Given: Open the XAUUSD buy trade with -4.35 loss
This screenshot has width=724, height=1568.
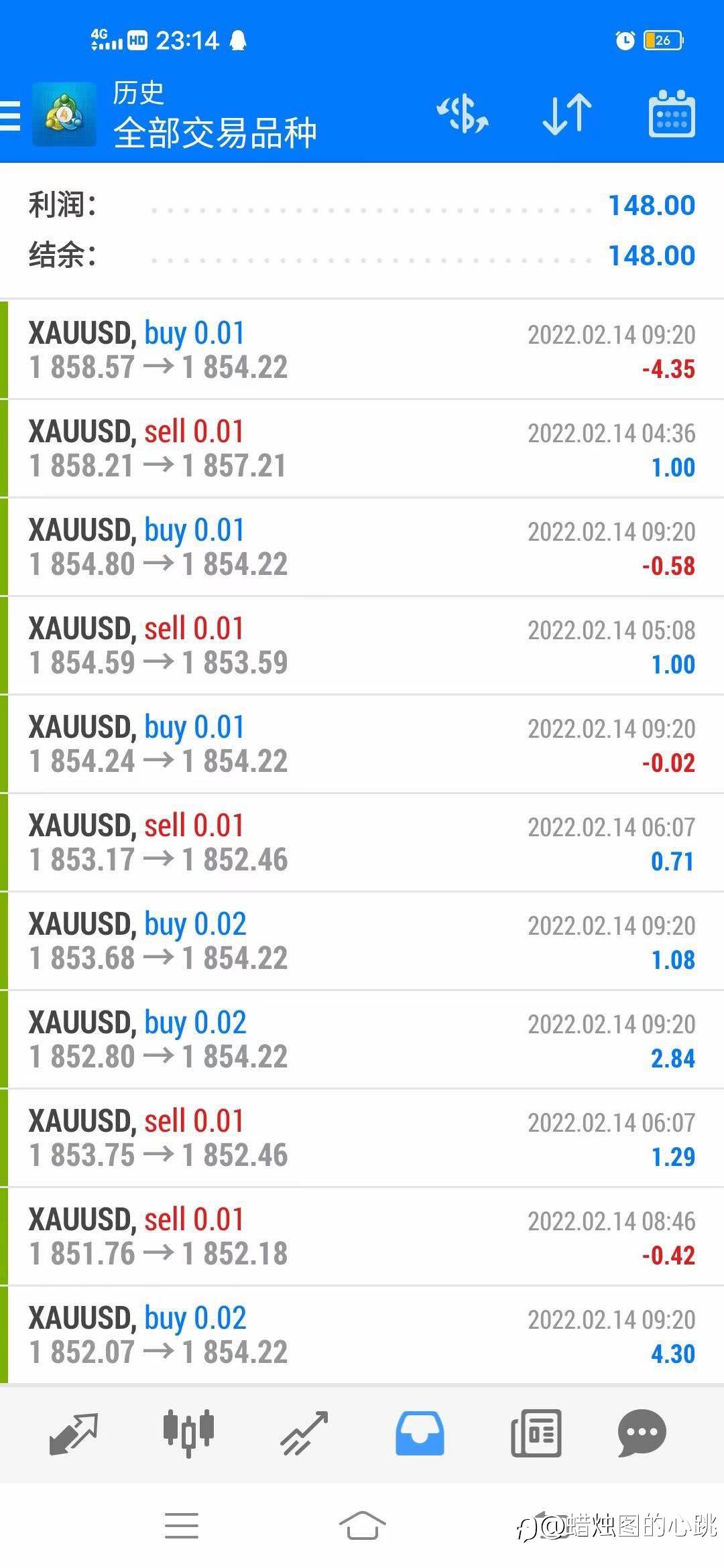Looking at the screenshot, I should [x=362, y=350].
